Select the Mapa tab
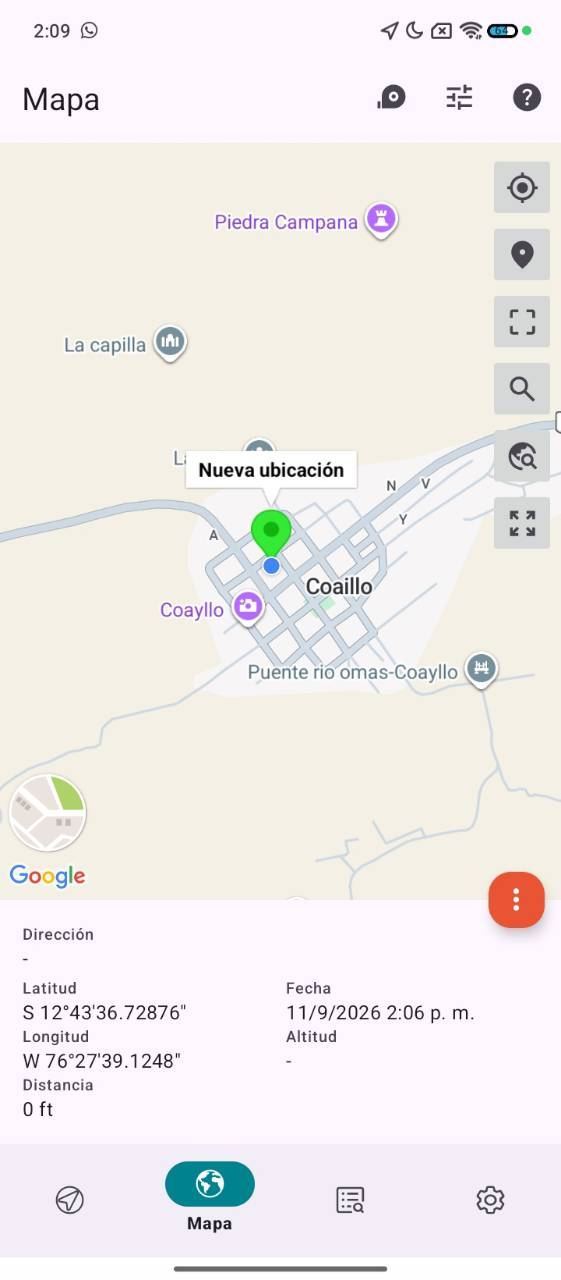 210,1197
